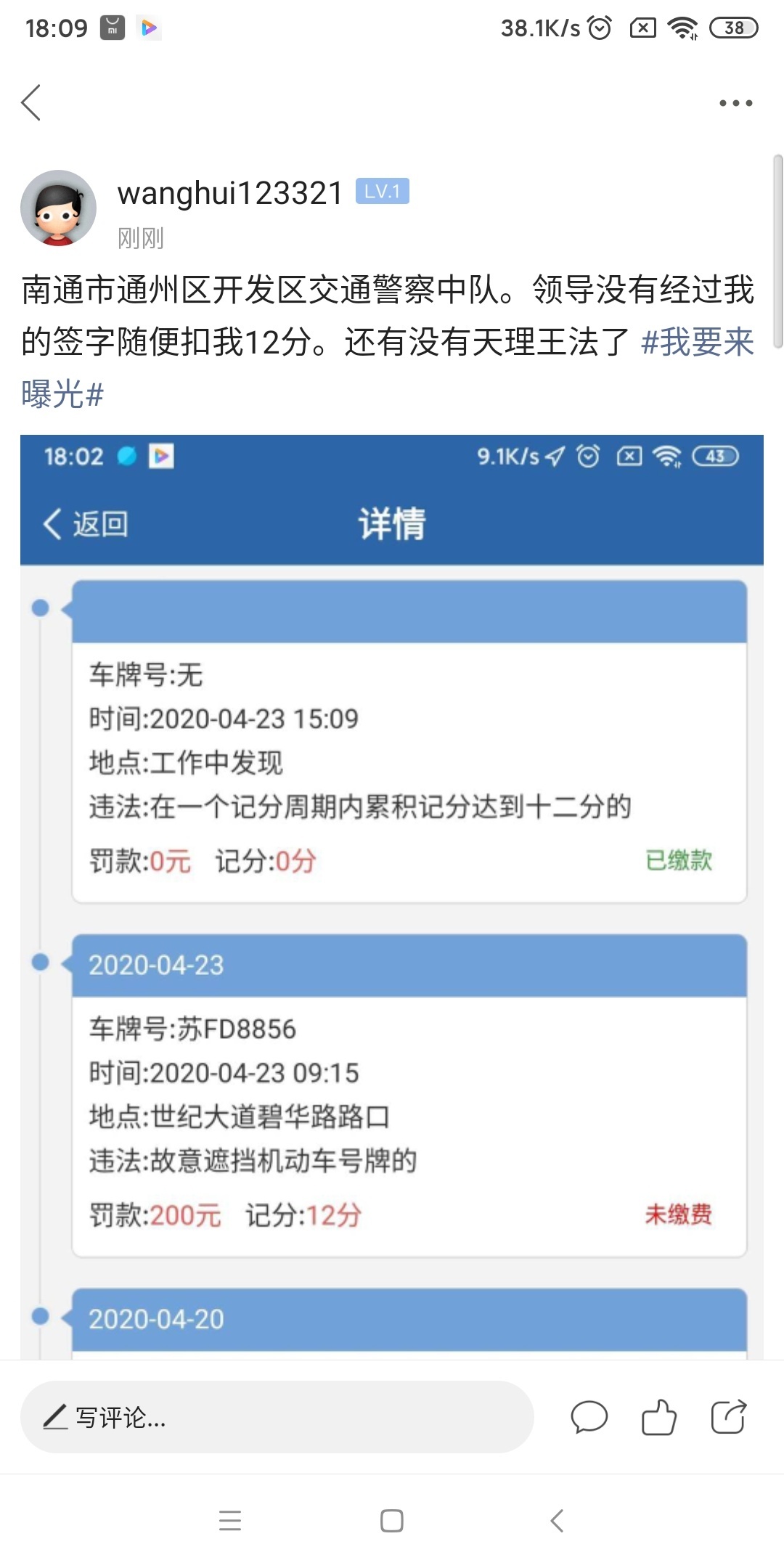Open the three-dot overflow menu
The width and height of the screenshot is (784, 1568).
pyautogui.click(x=735, y=103)
